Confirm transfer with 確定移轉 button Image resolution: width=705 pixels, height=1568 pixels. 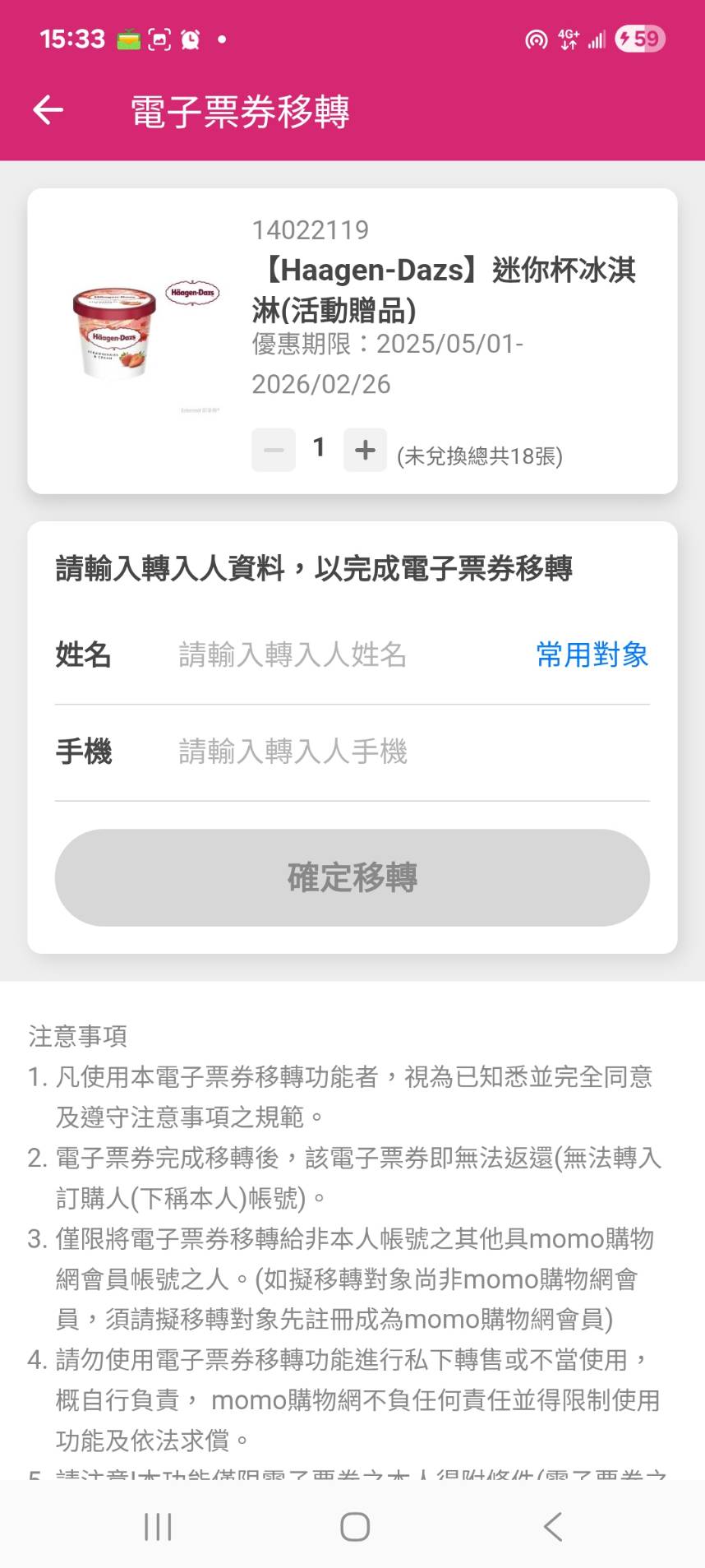coord(352,877)
